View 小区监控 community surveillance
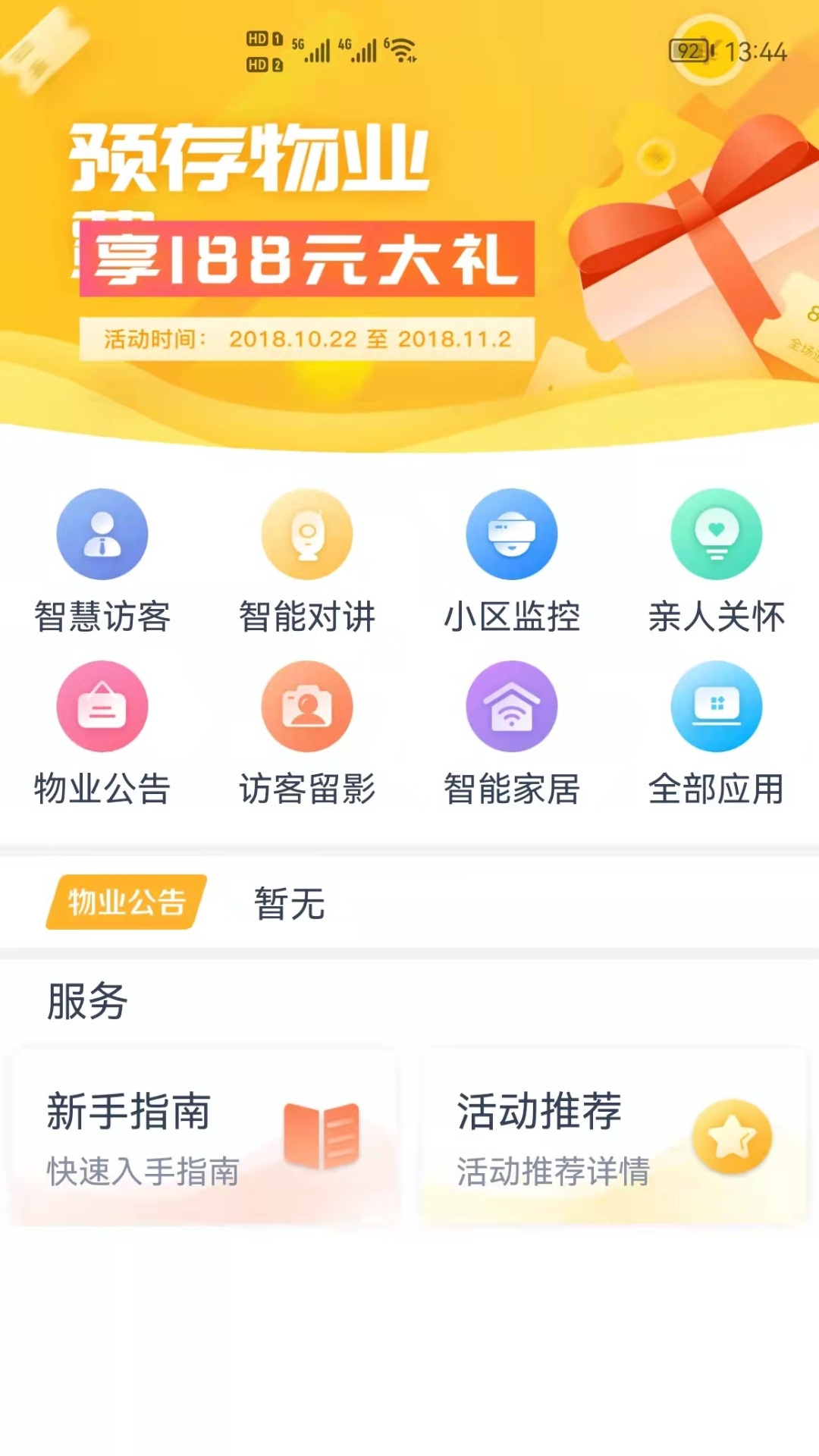Viewport: 819px width, 1456px height. [x=512, y=561]
